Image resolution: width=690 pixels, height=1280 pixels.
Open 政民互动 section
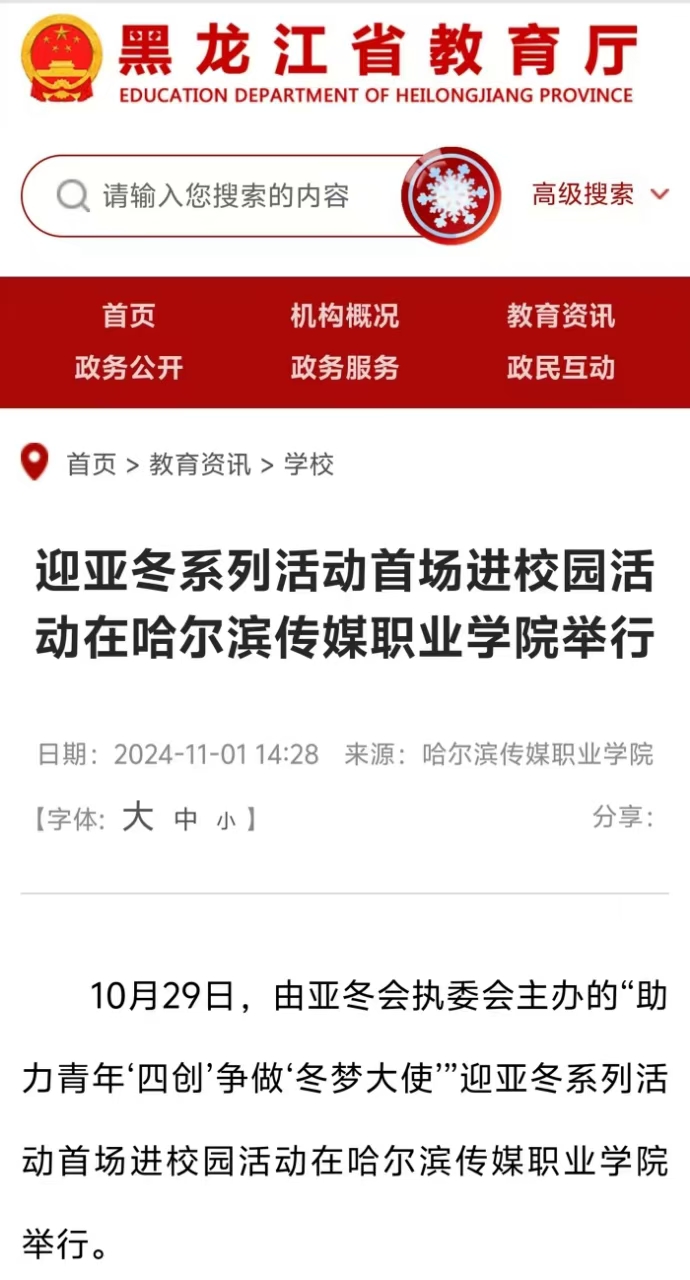point(560,368)
